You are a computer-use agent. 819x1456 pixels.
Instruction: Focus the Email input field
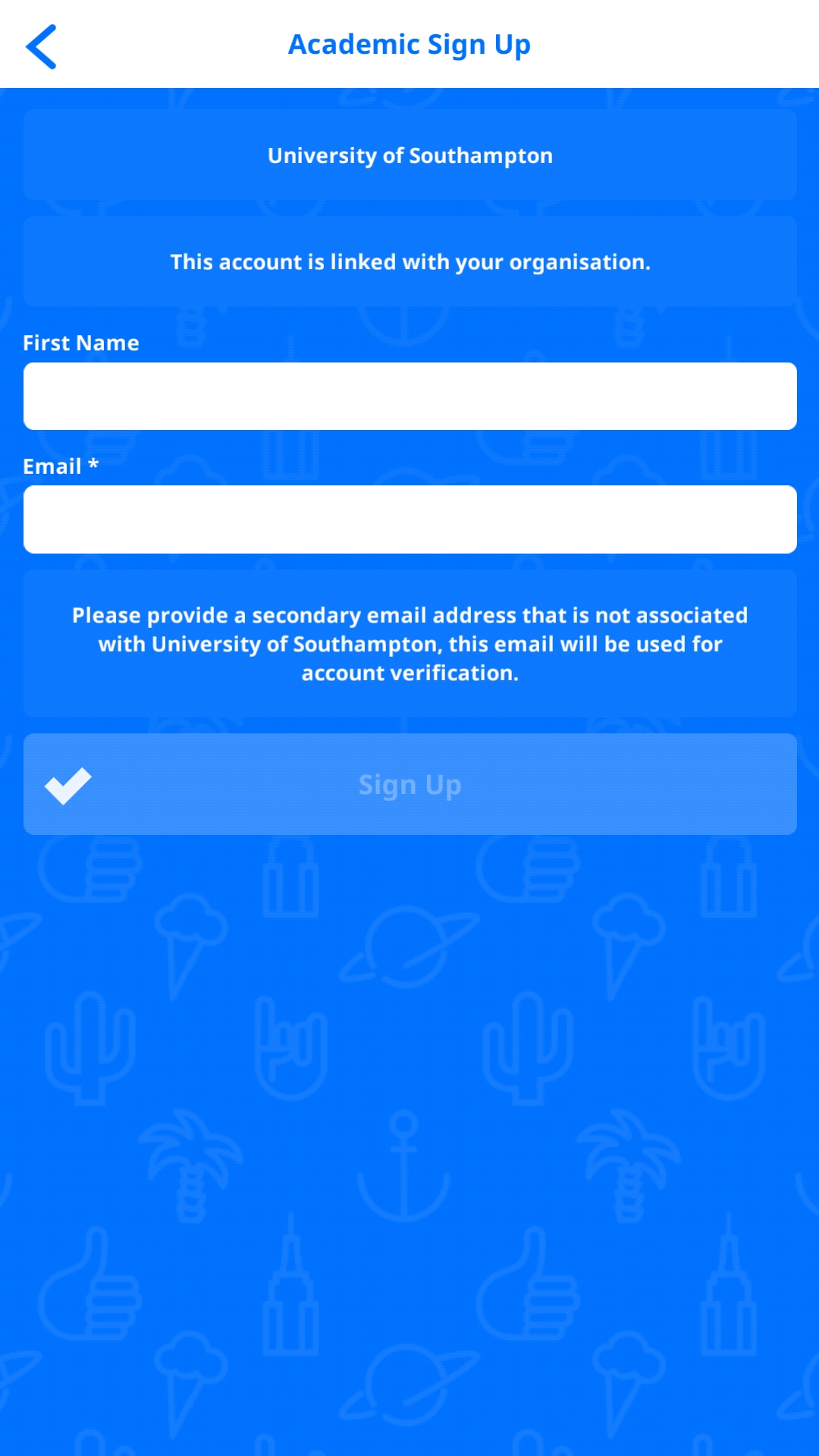pyautogui.click(x=409, y=519)
